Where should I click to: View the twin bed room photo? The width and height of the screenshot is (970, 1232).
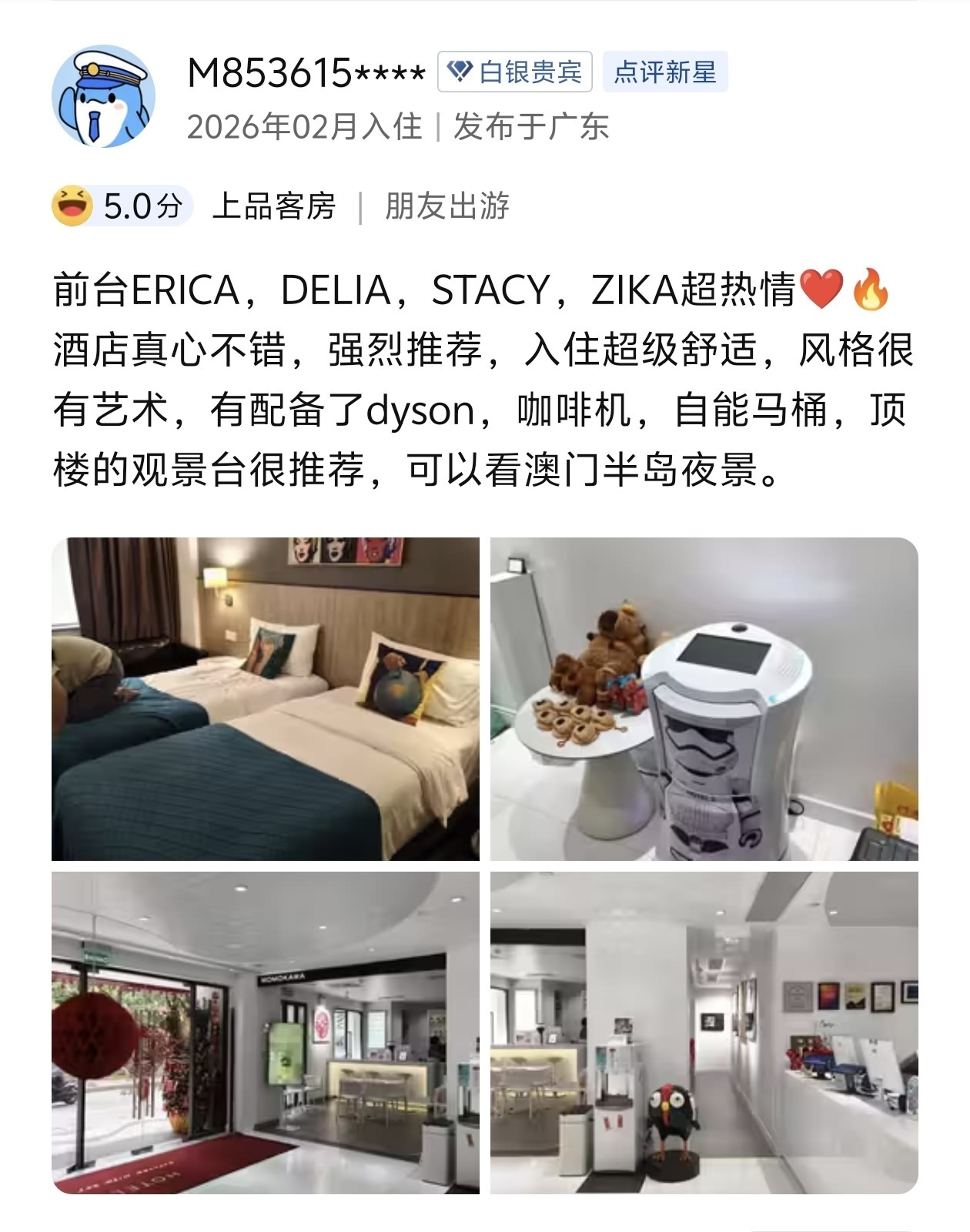tap(265, 698)
